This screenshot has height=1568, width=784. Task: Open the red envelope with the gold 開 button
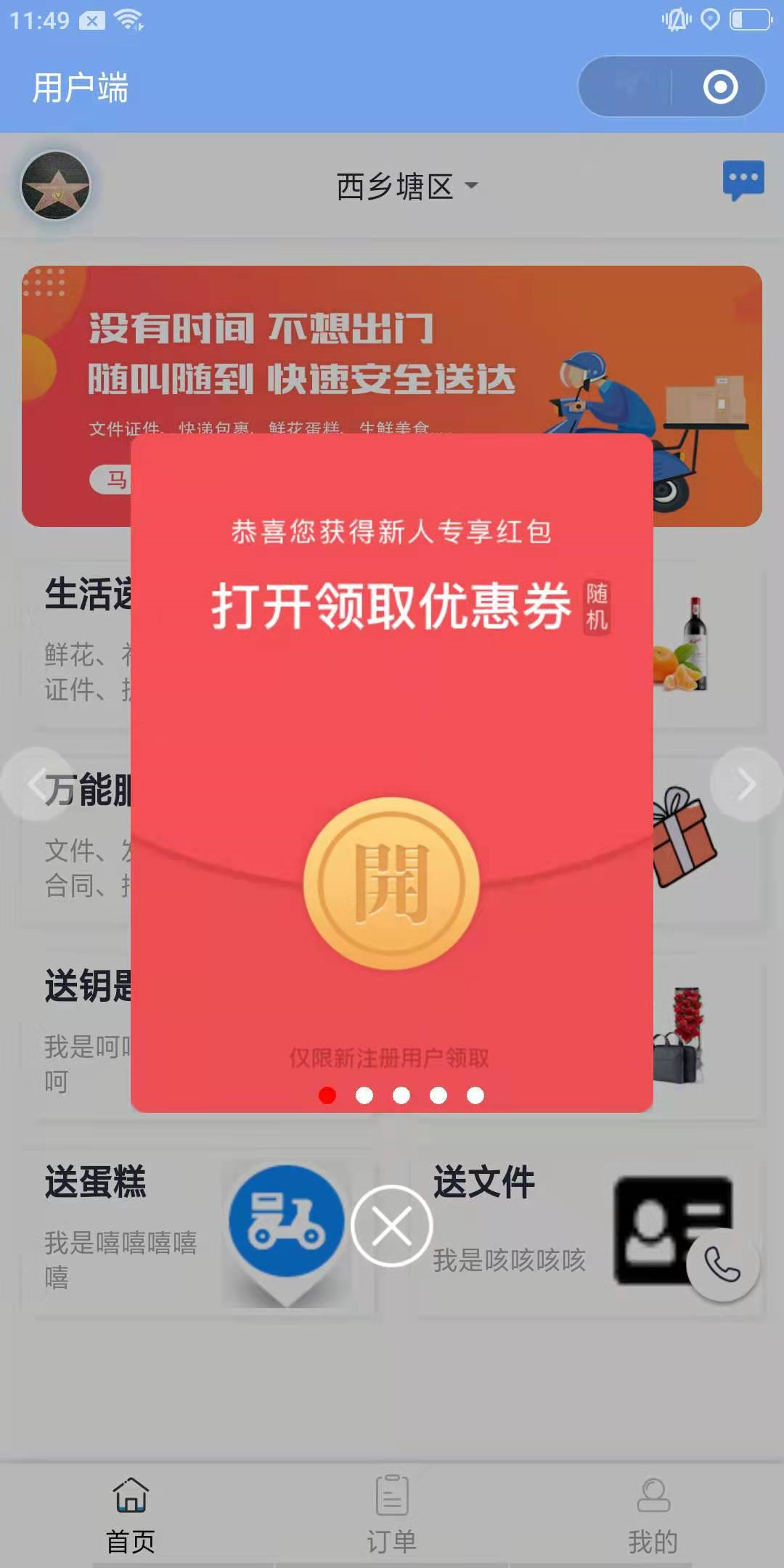392,883
